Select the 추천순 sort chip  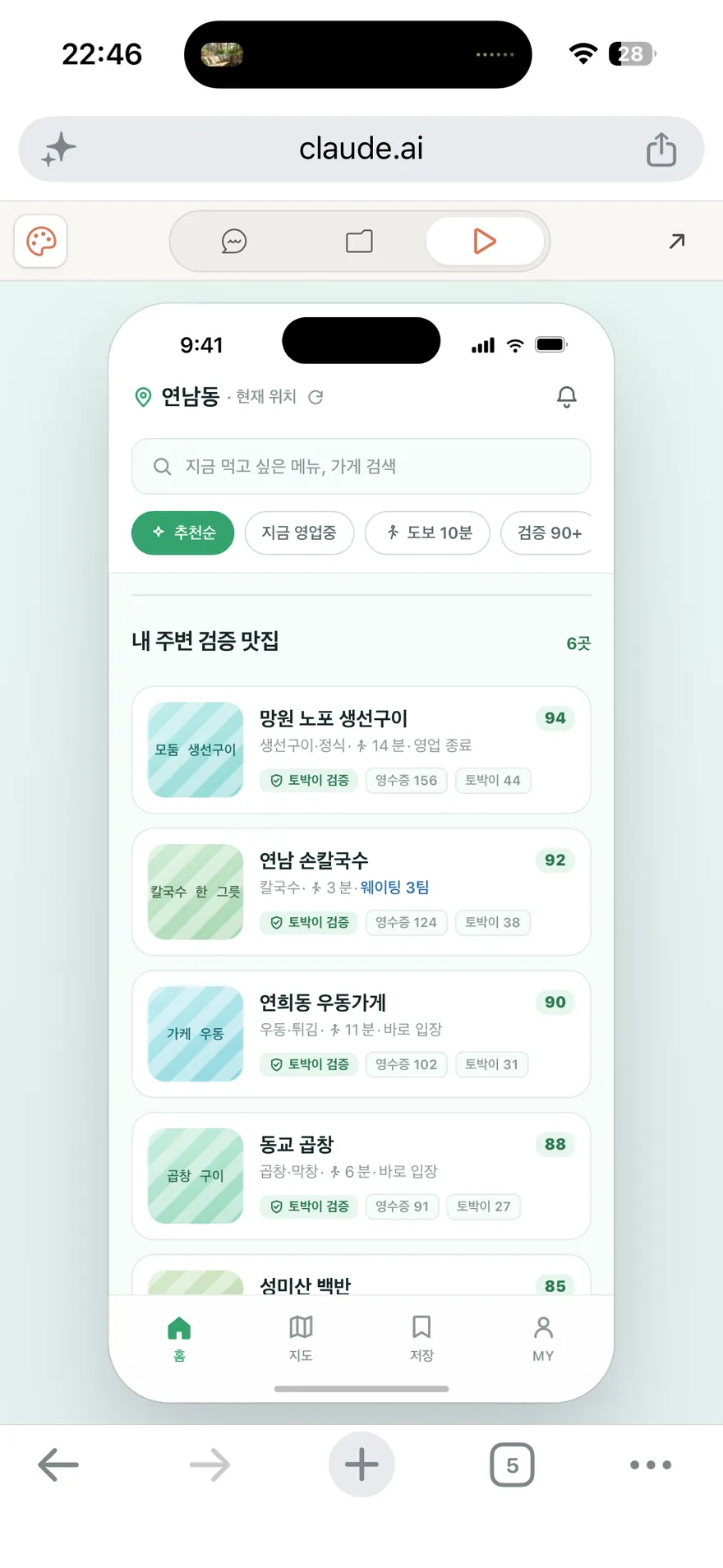182,533
